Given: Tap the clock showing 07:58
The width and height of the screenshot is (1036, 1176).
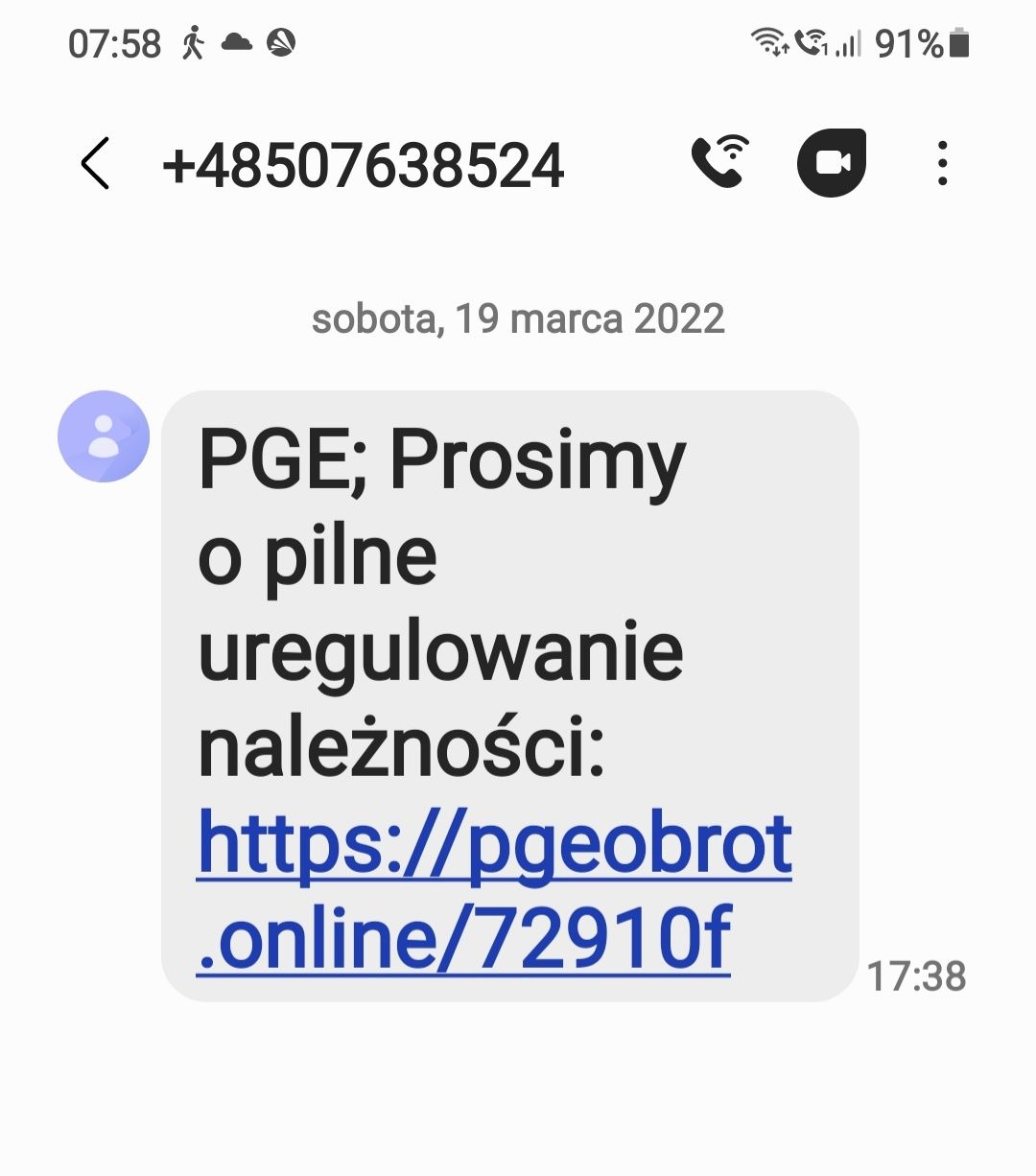Looking at the screenshot, I should (114, 41).
